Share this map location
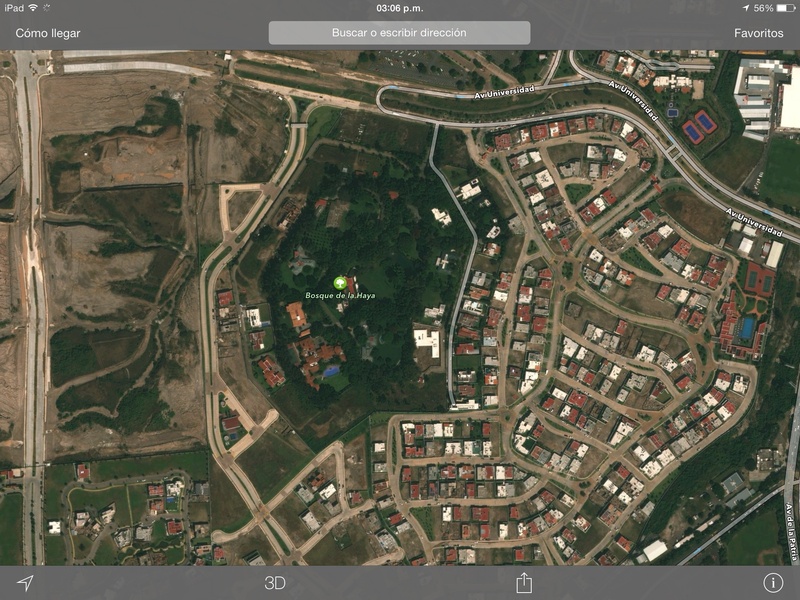Image resolution: width=800 pixels, height=600 pixels. [523, 583]
